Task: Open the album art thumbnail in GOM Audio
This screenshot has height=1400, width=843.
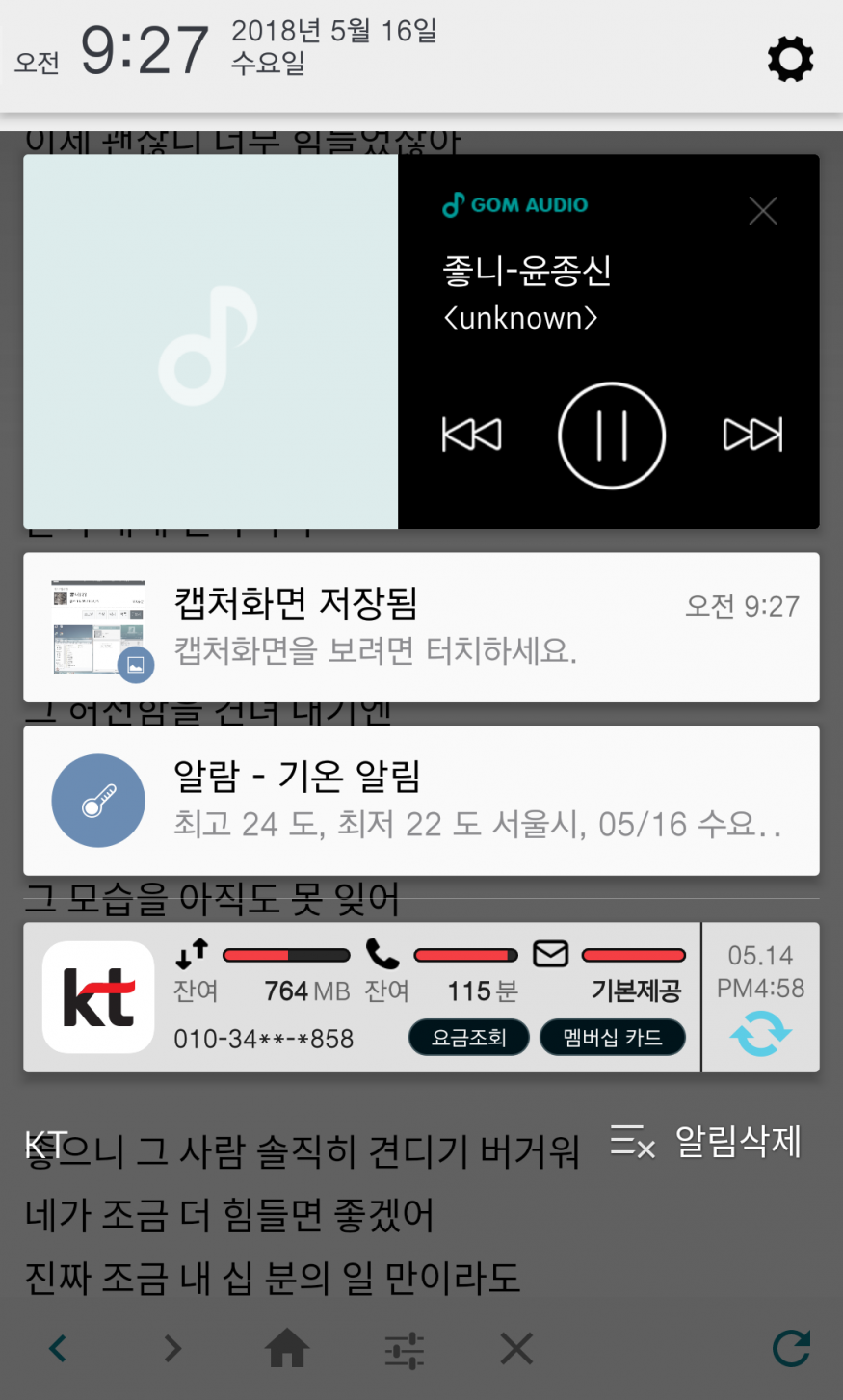Action: click(210, 343)
